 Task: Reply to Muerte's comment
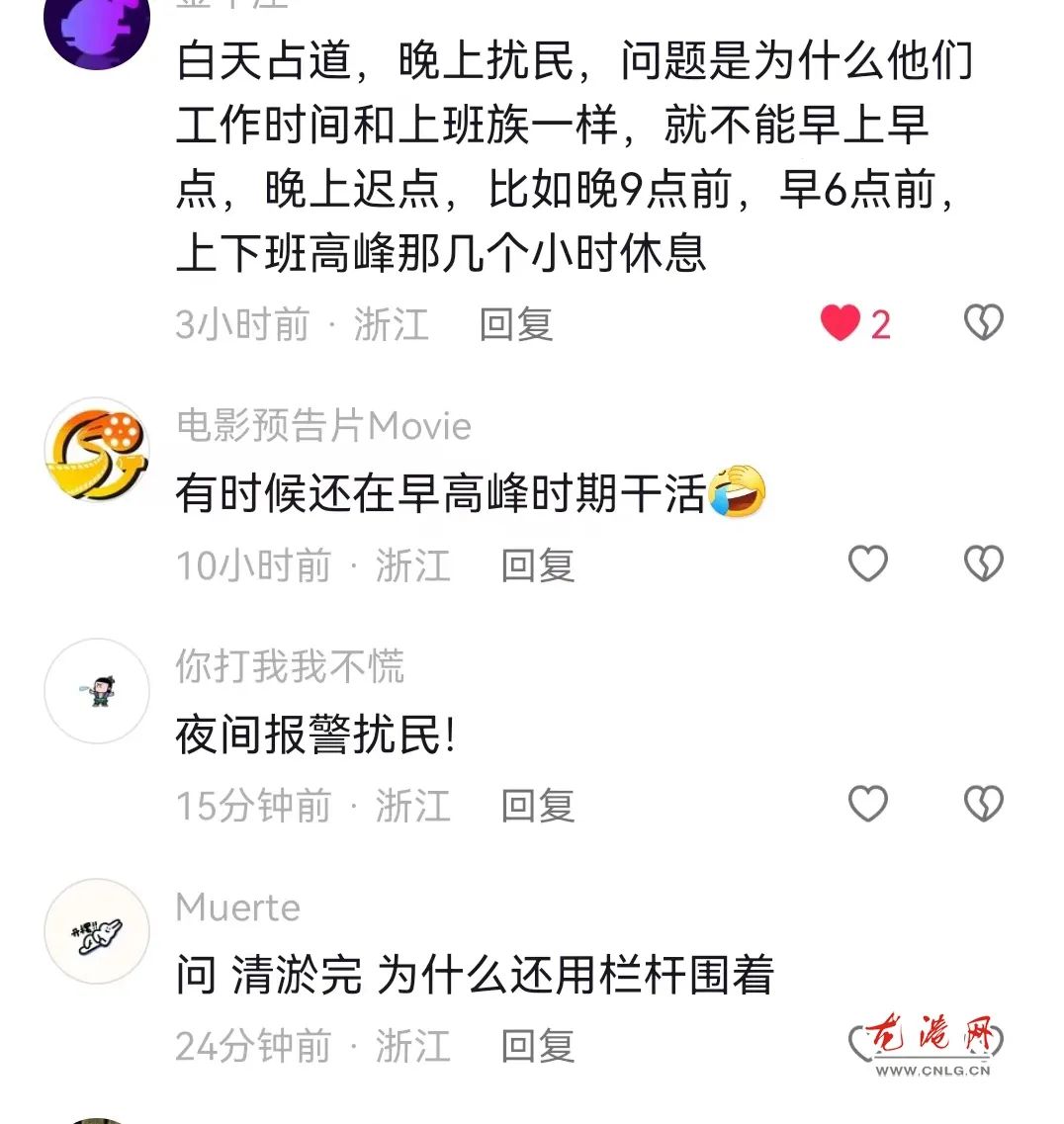537,1046
